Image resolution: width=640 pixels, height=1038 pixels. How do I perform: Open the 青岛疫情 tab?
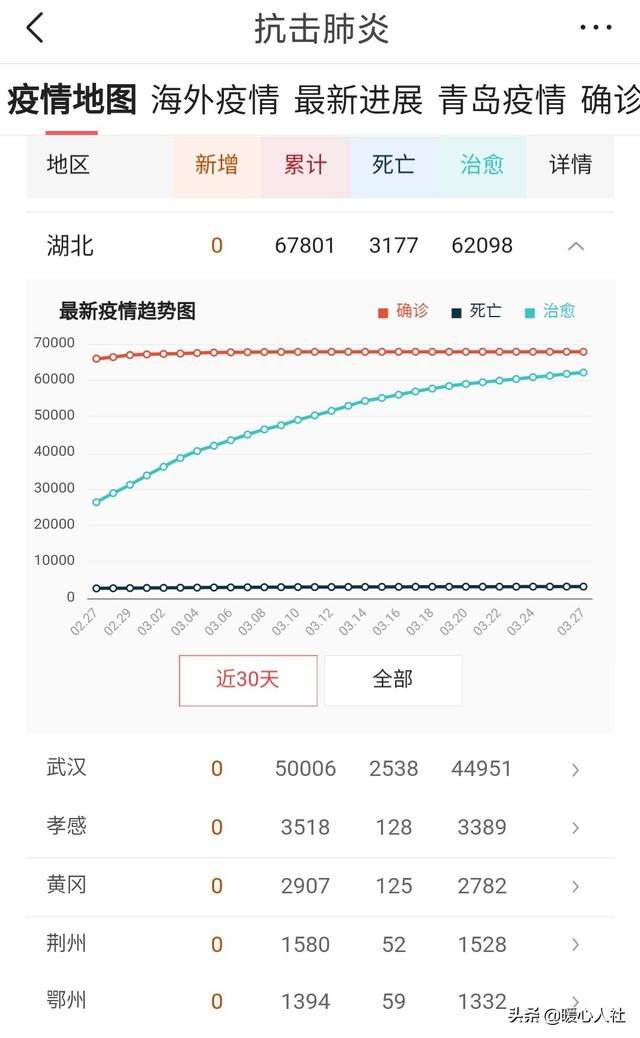[502, 100]
